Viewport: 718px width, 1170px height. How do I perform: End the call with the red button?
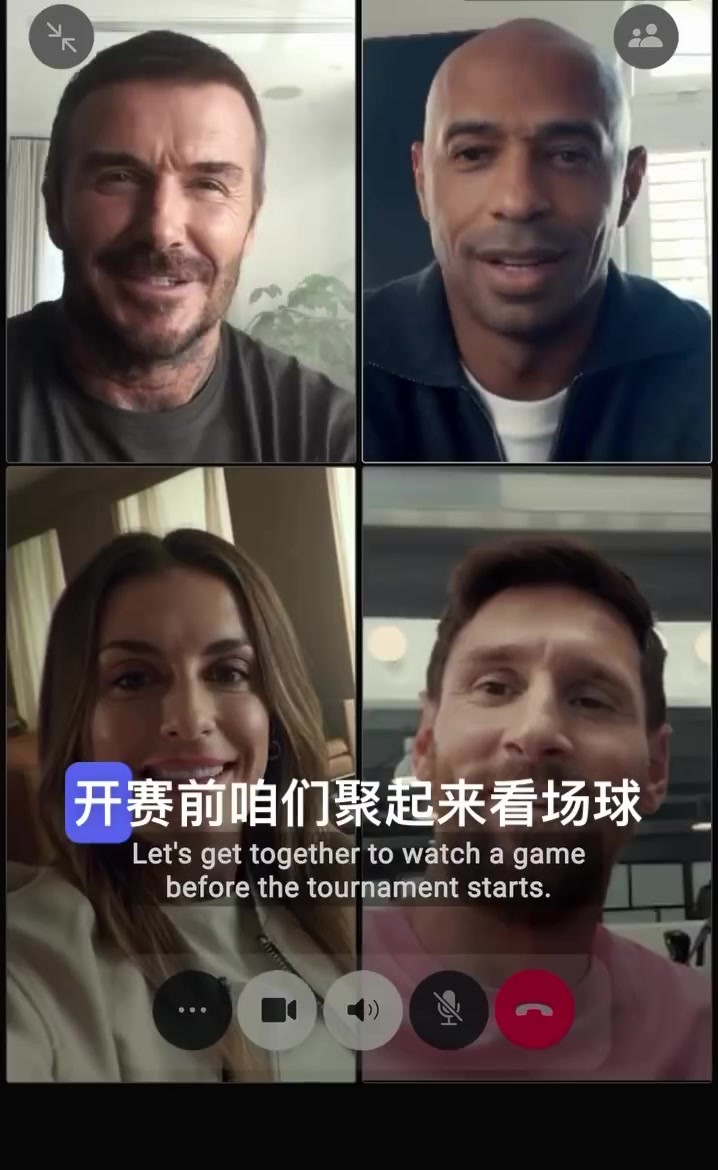click(535, 1010)
